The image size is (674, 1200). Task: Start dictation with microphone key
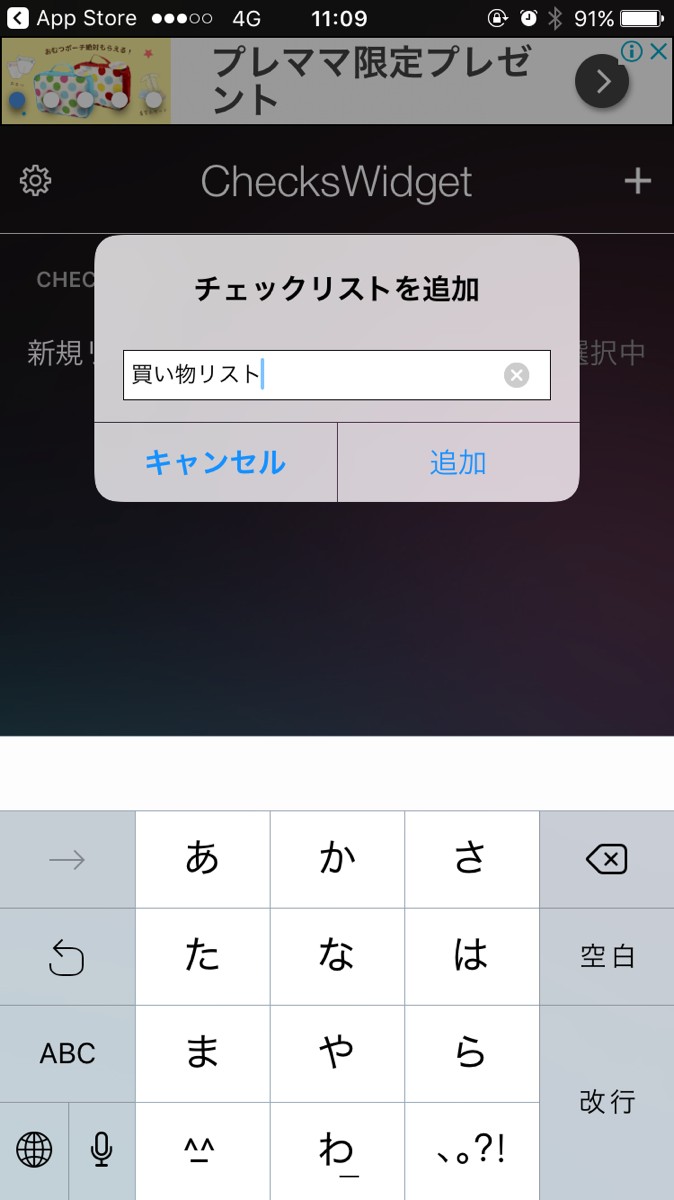(x=101, y=1151)
